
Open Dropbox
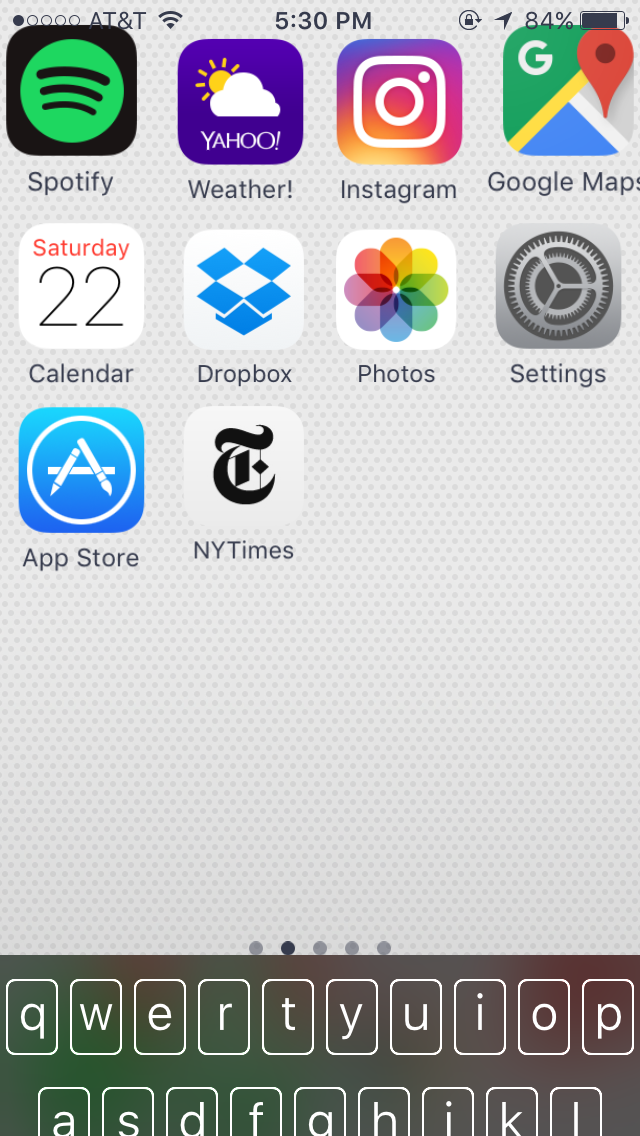[244, 290]
